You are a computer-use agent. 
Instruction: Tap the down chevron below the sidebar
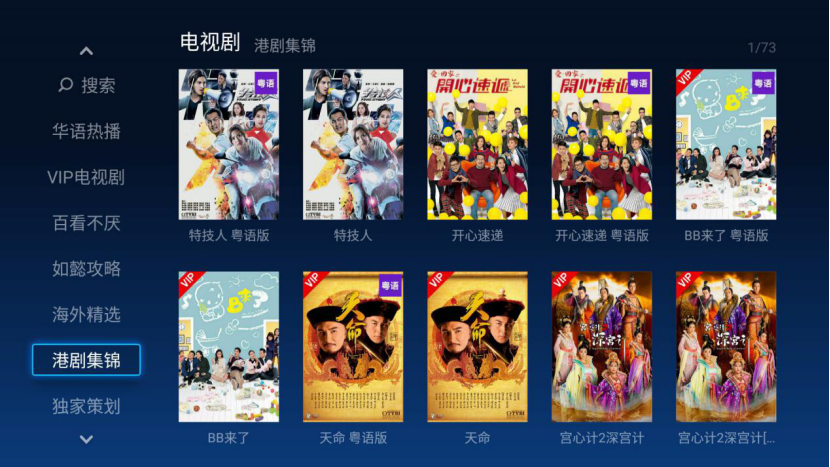pos(86,439)
